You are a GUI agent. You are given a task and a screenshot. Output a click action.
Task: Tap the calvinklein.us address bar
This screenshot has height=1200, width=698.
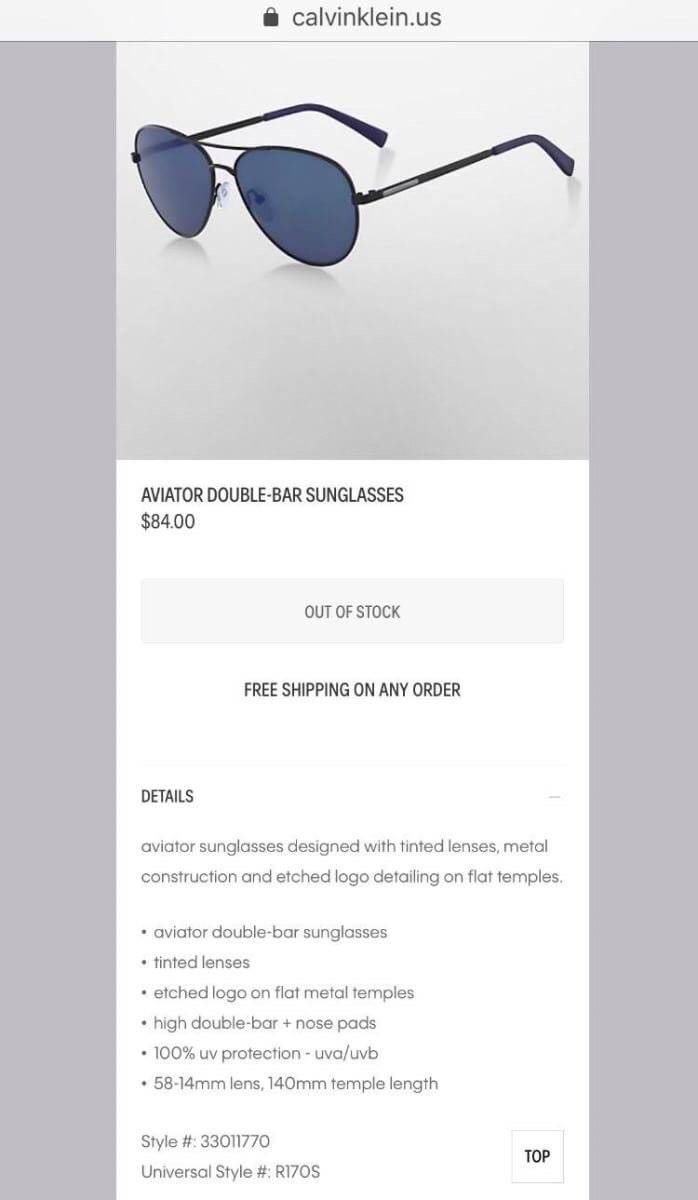coord(352,17)
